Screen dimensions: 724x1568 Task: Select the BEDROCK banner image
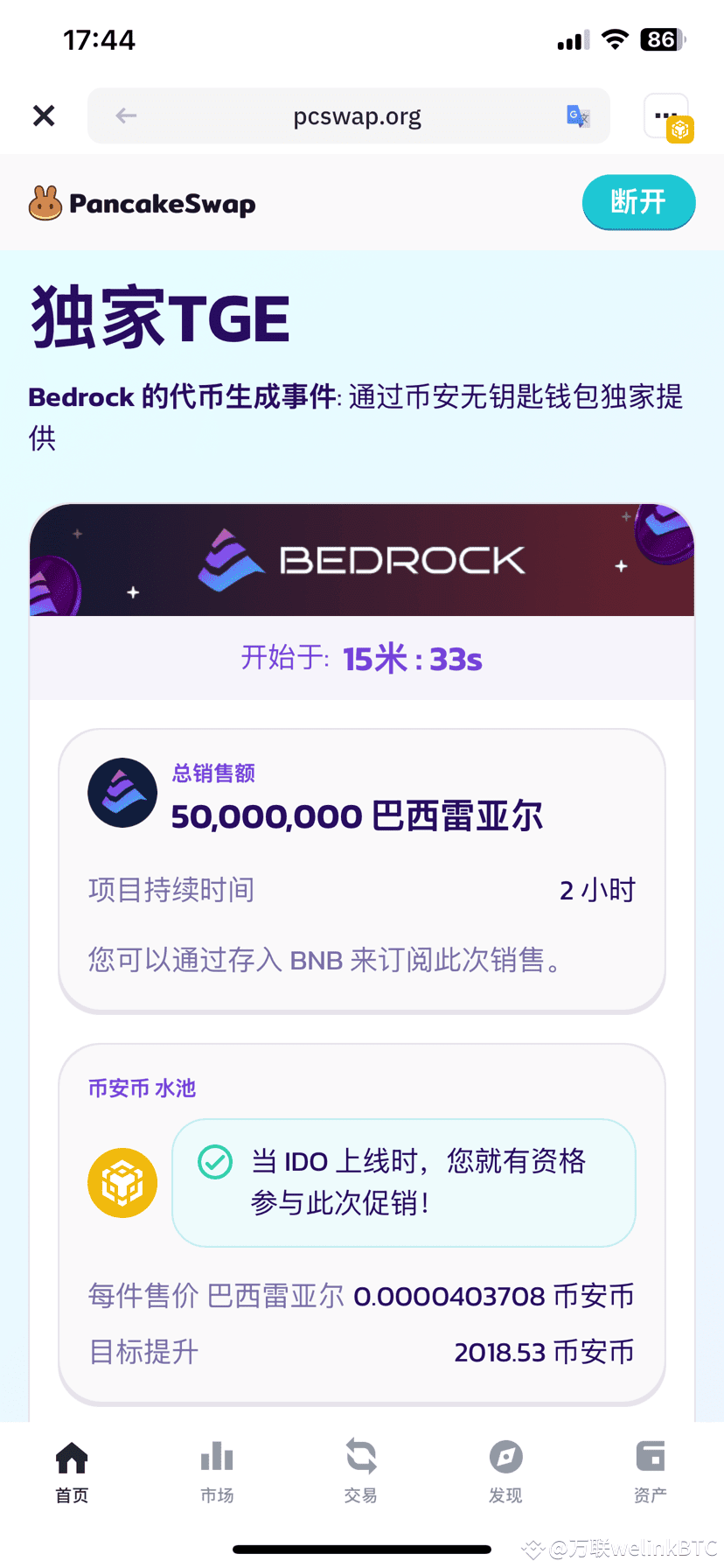[x=361, y=560]
